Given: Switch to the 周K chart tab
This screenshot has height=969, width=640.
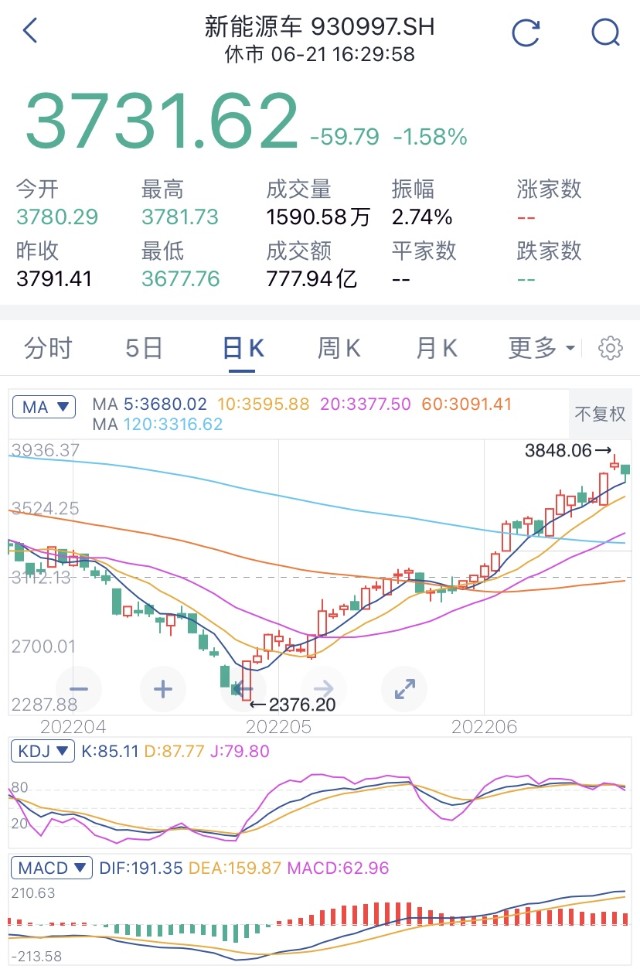Looking at the screenshot, I should 339,348.
